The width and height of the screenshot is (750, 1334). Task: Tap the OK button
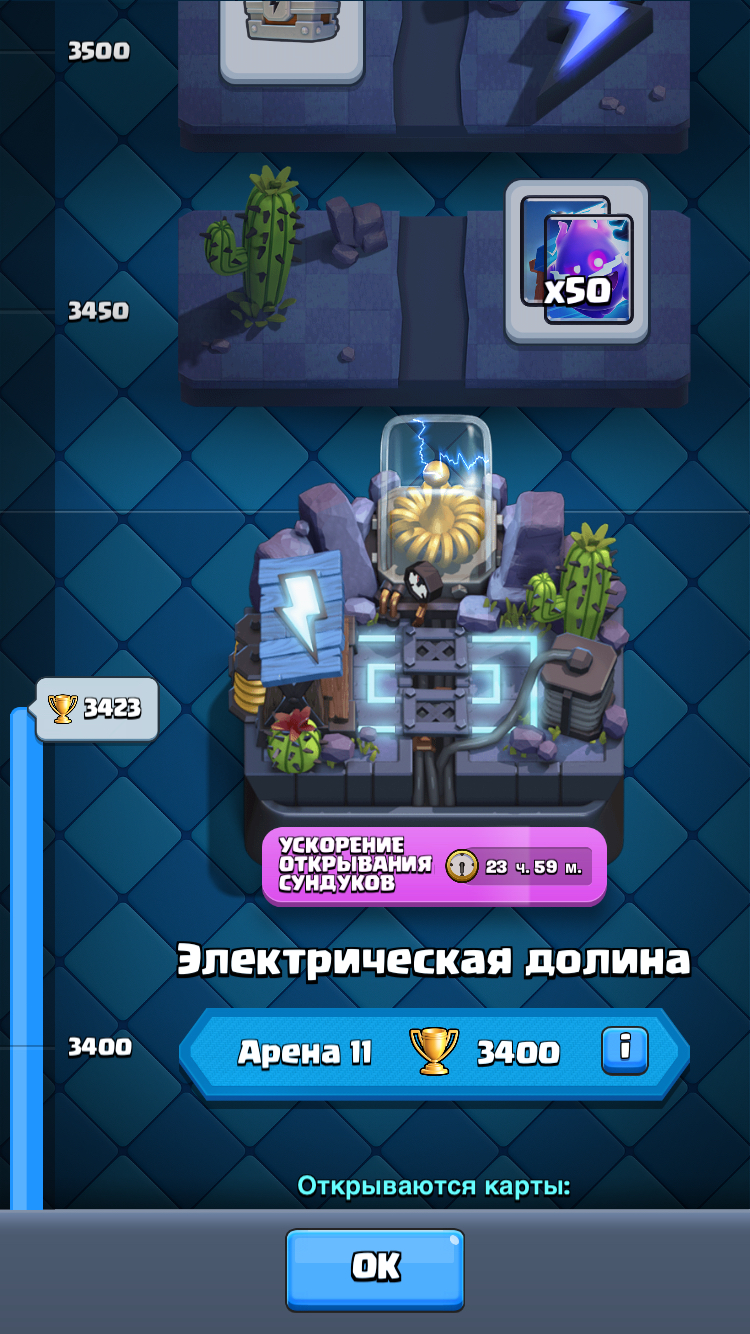pos(375,1268)
